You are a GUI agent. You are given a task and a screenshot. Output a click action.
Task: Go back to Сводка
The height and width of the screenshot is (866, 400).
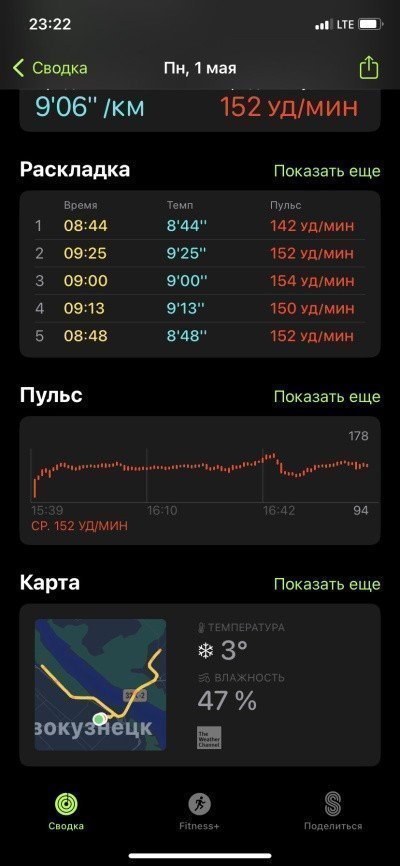(50, 68)
